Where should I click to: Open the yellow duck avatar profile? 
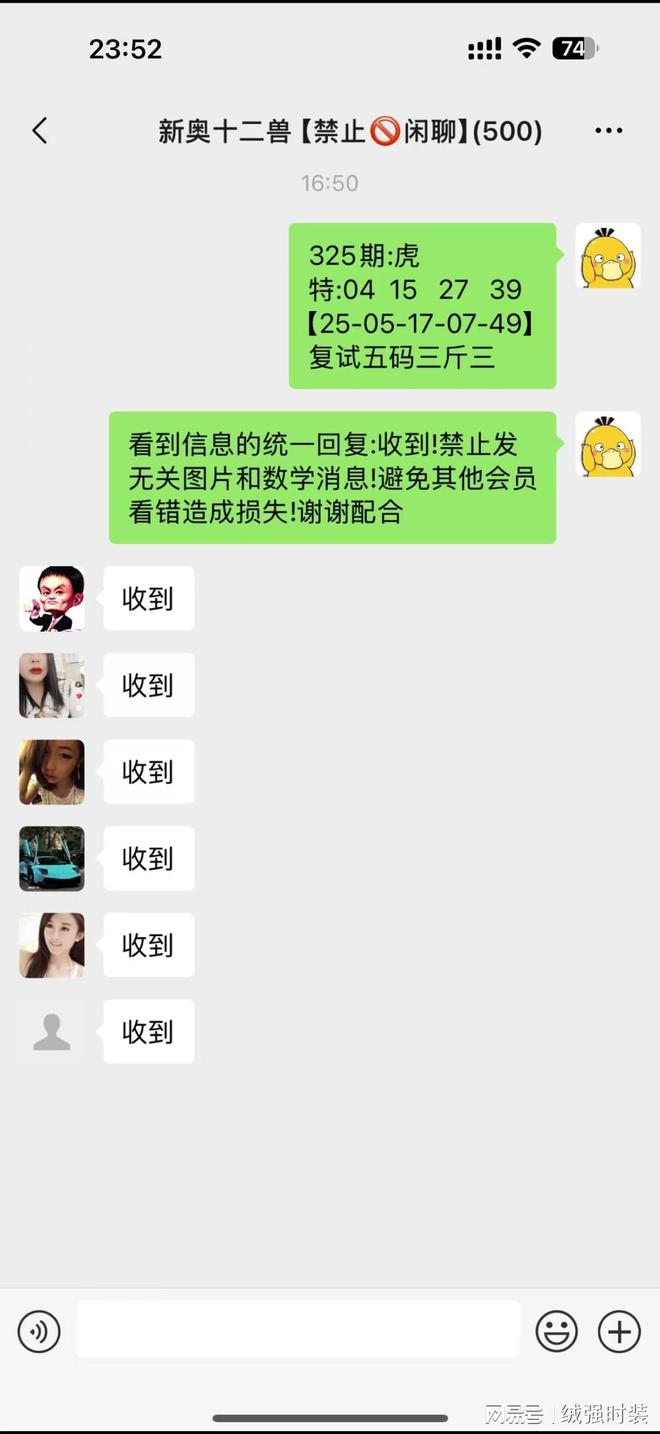(x=607, y=256)
